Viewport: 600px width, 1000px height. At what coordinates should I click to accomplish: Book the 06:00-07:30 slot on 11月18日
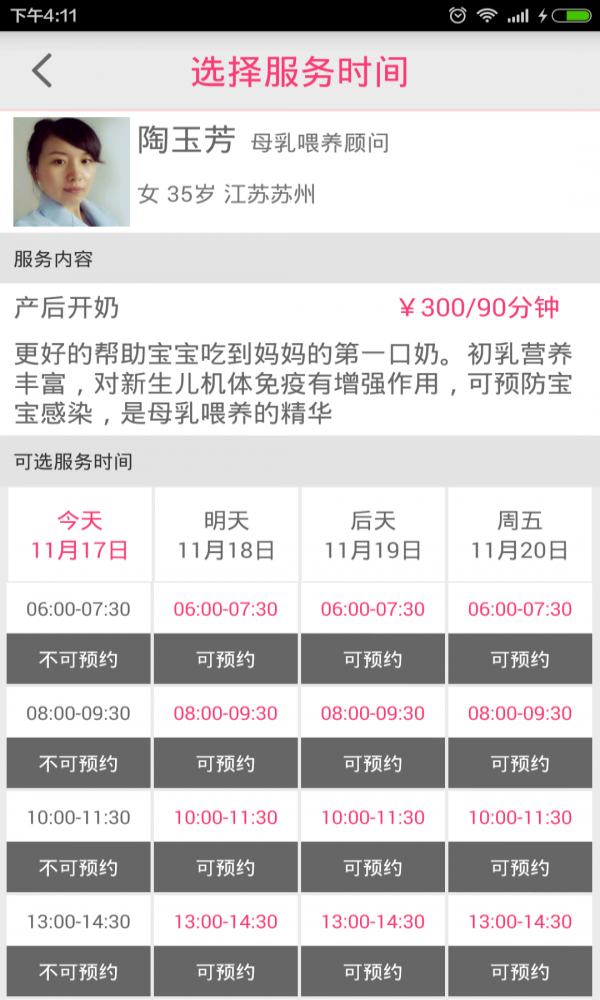coord(226,660)
